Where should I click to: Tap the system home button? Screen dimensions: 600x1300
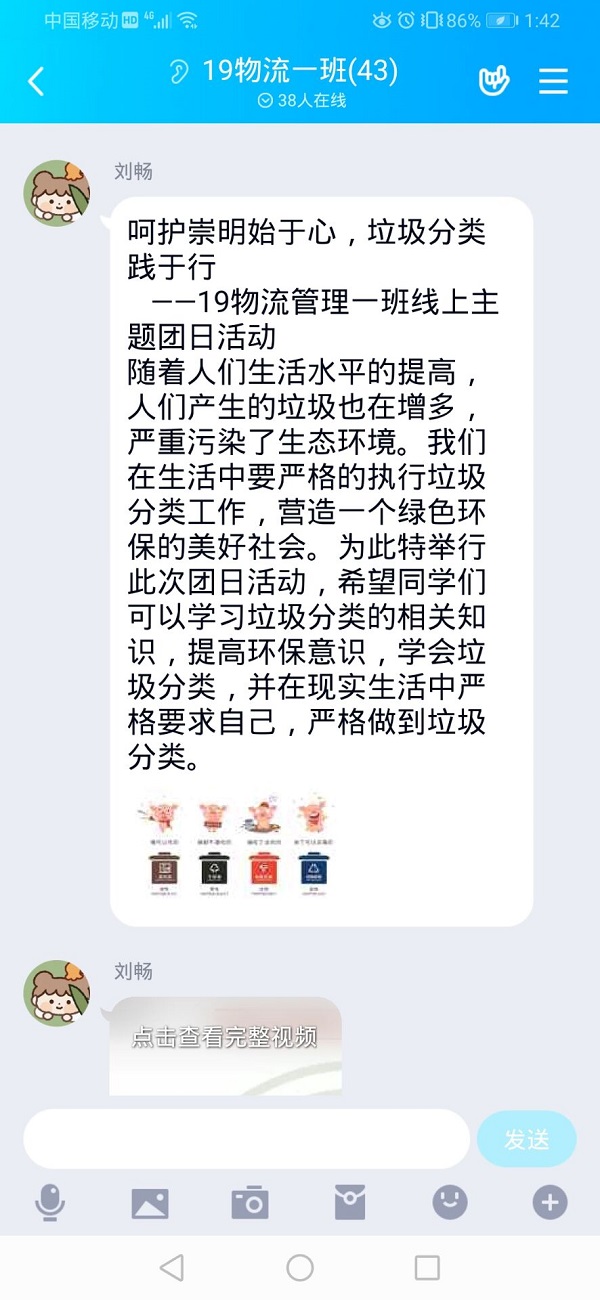tap(300, 1268)
